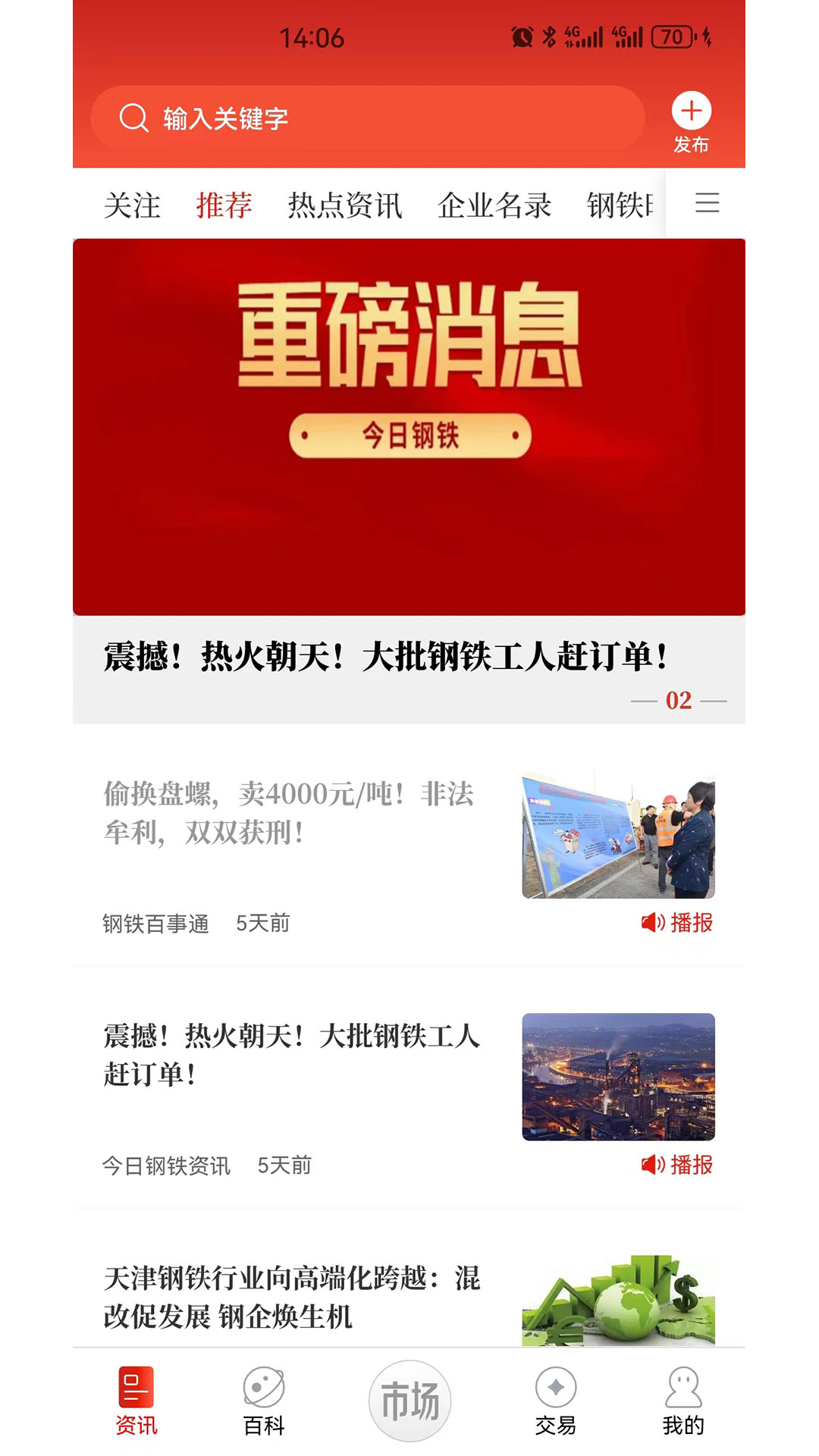Viewport: 819px width, 1456px height.
Task: Open the search with the magnifier icon
Action: coord(135,117)
